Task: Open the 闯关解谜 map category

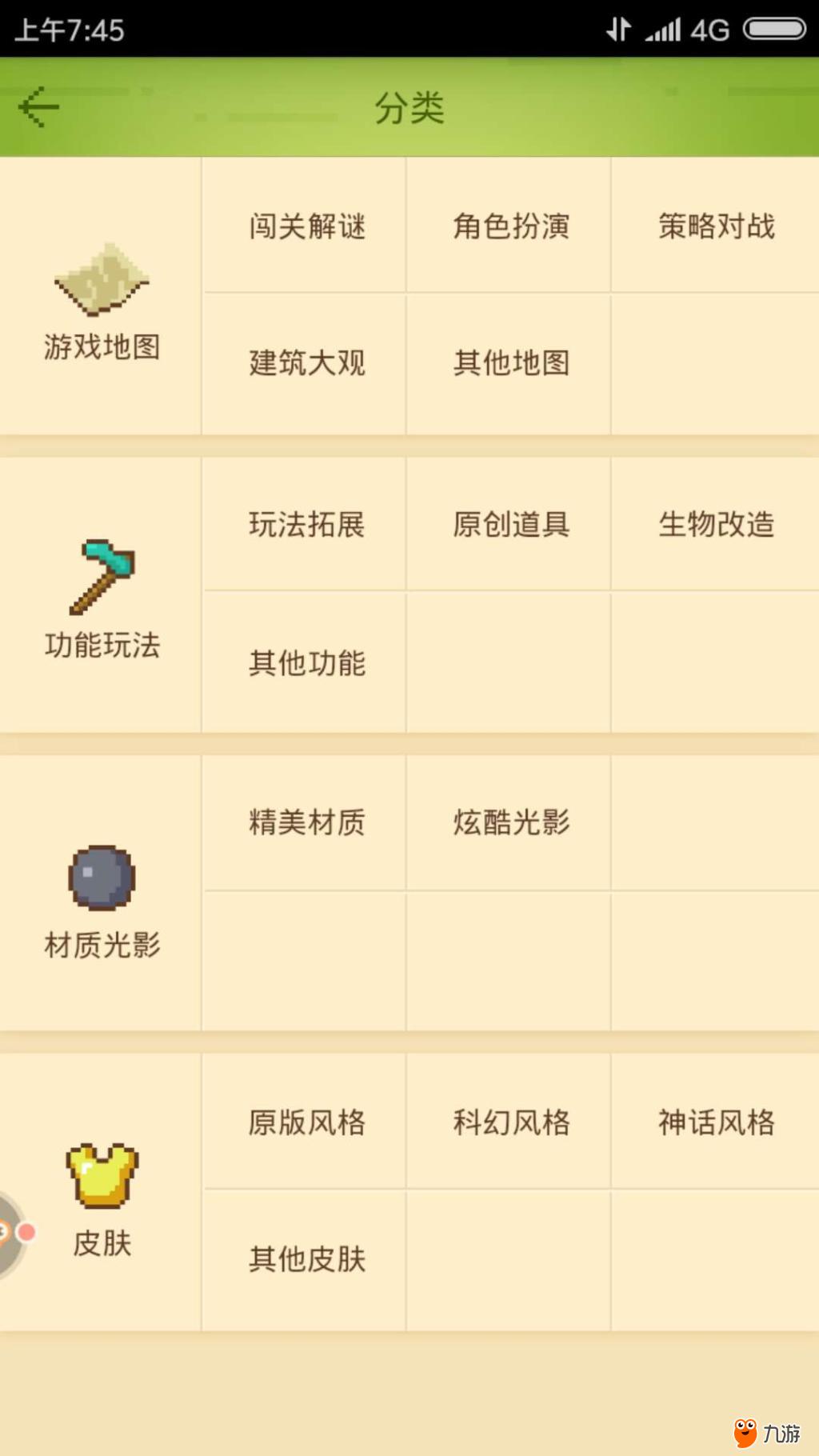Action: [306, 226]
